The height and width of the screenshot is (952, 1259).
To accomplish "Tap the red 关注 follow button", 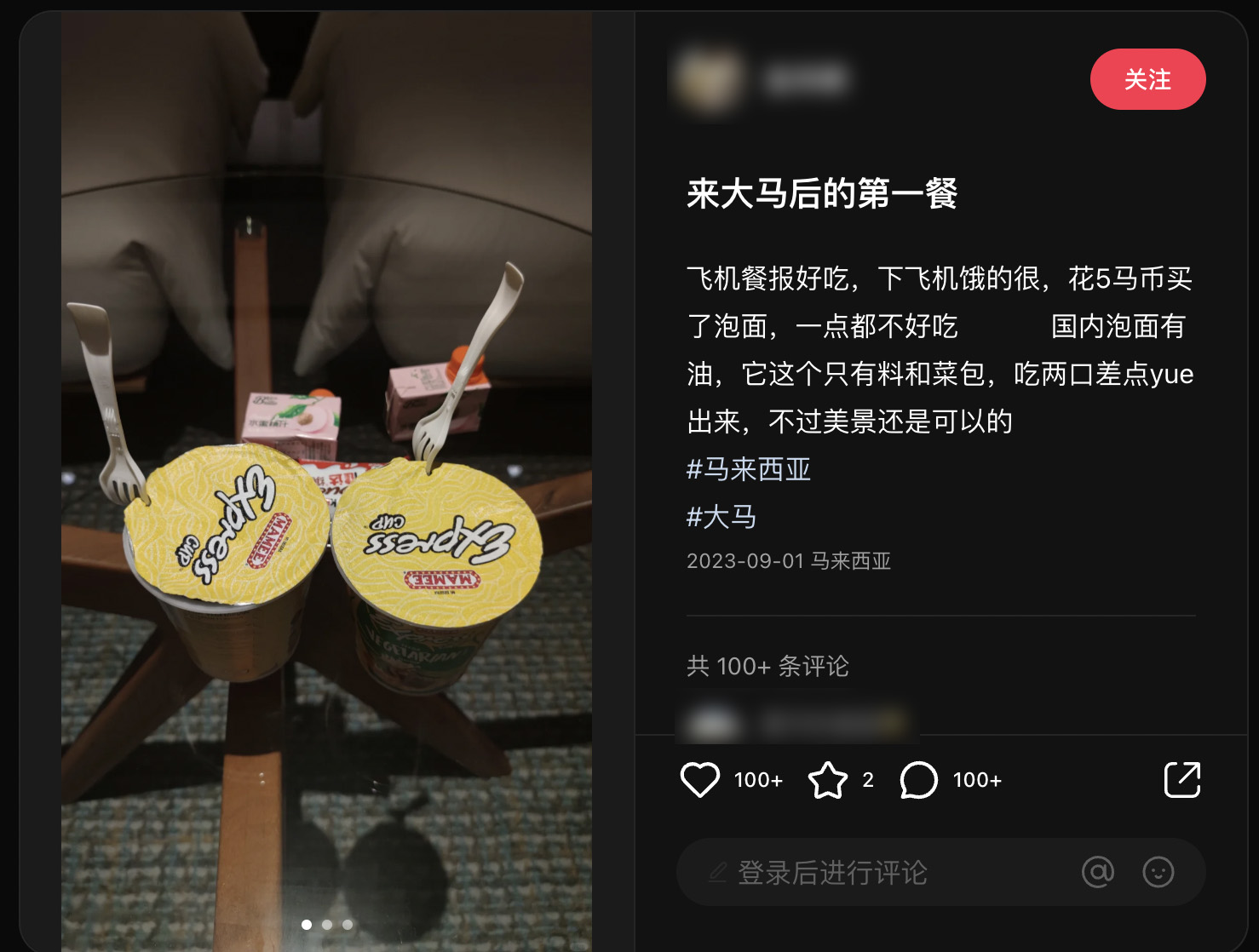I will coord(1147,79).
